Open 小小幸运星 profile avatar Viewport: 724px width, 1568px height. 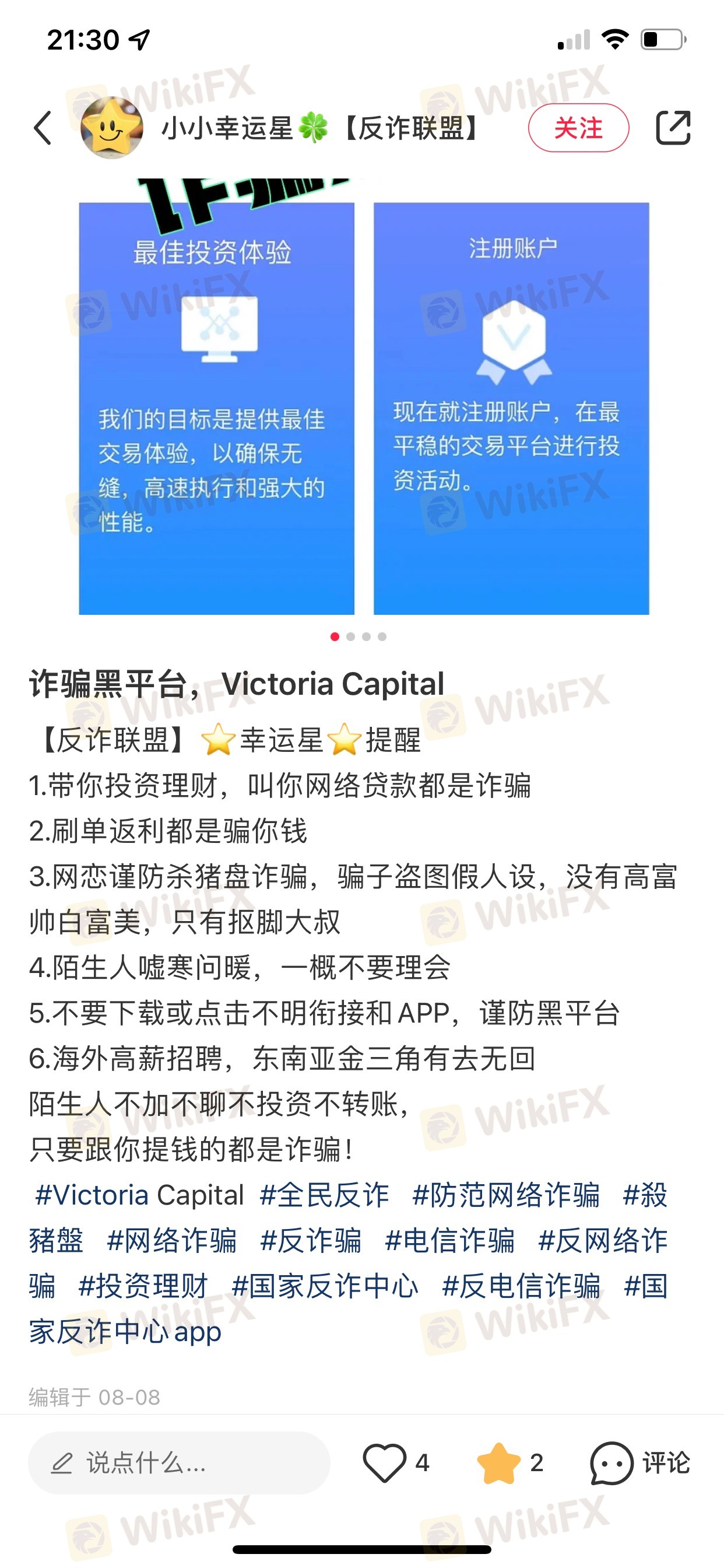[112, 128]
